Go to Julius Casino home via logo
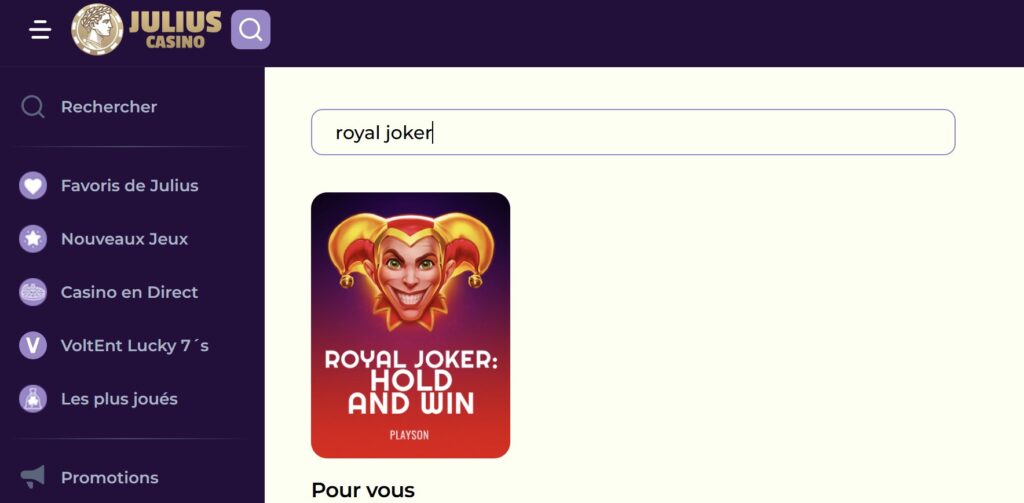The image size is (1024, 503). tap(146, 30)
